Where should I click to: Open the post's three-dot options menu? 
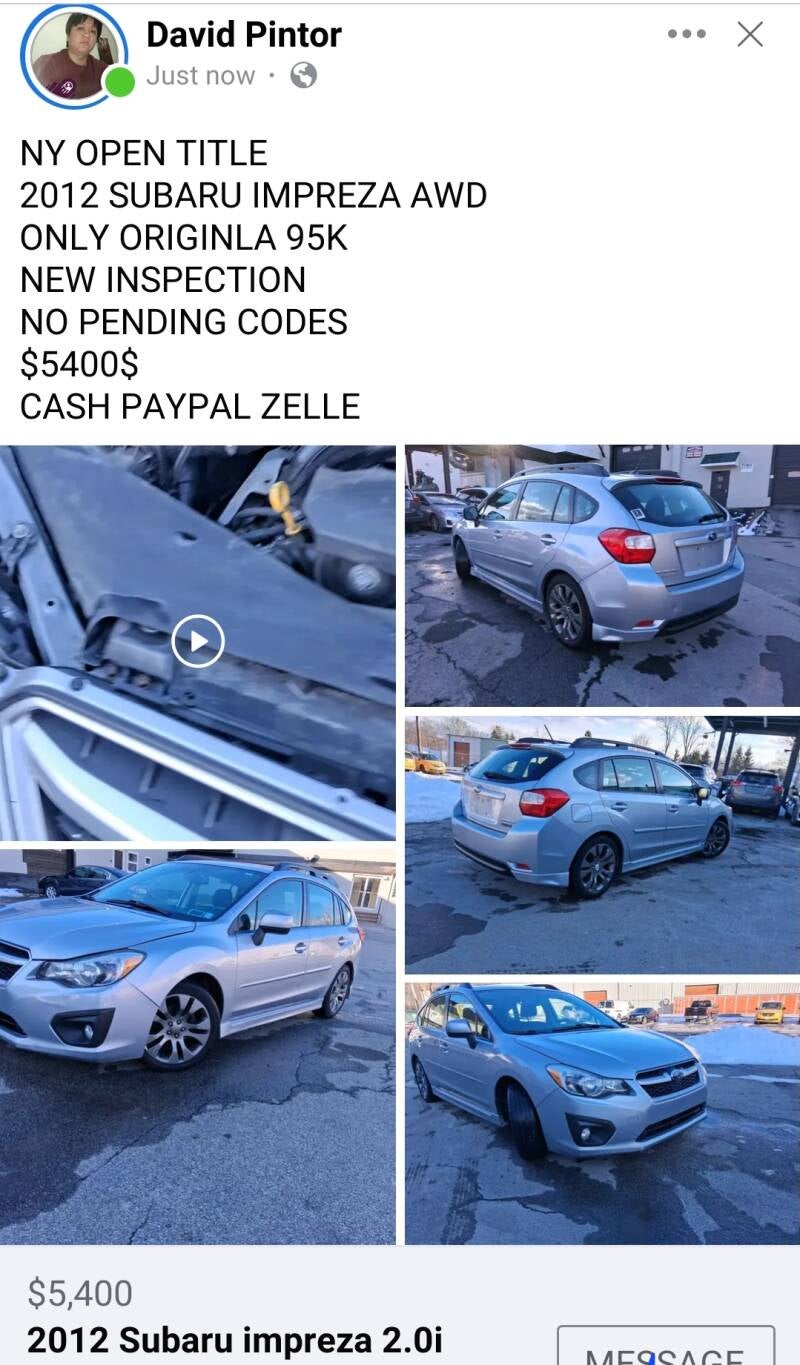point(686,34)
